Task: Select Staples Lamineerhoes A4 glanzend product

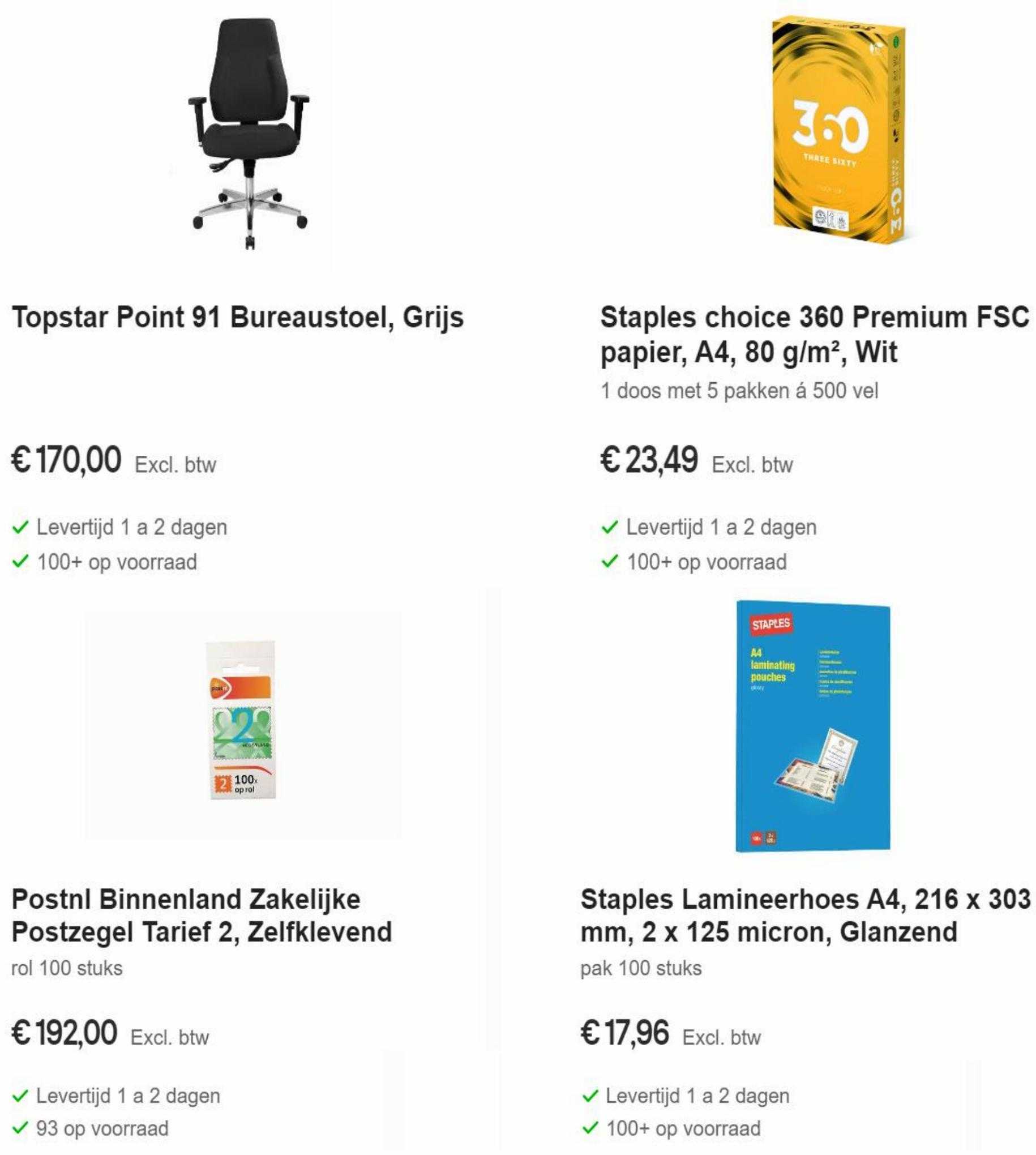Action: 805,916
